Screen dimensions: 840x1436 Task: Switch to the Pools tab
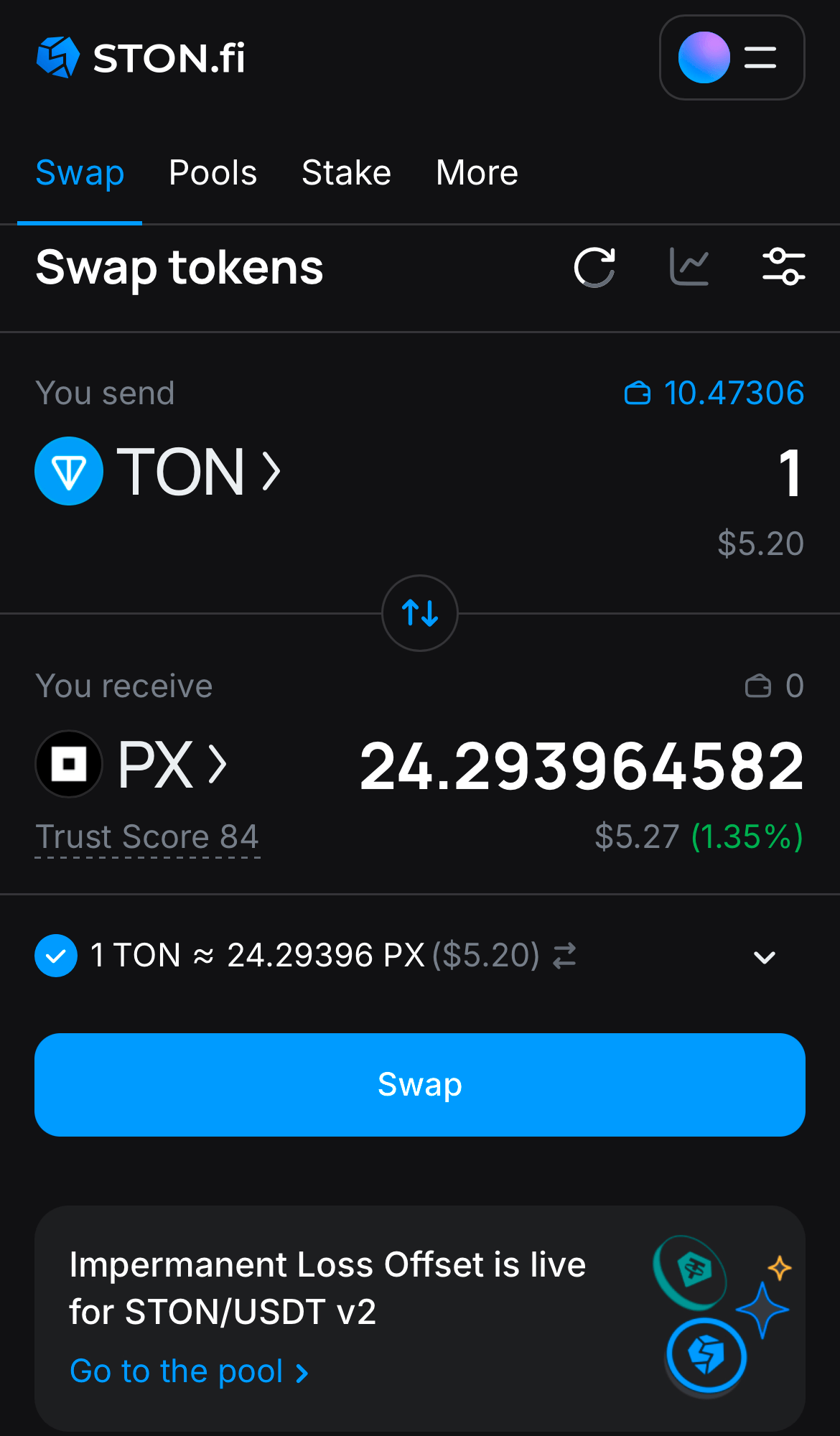[x=213, y=172]
